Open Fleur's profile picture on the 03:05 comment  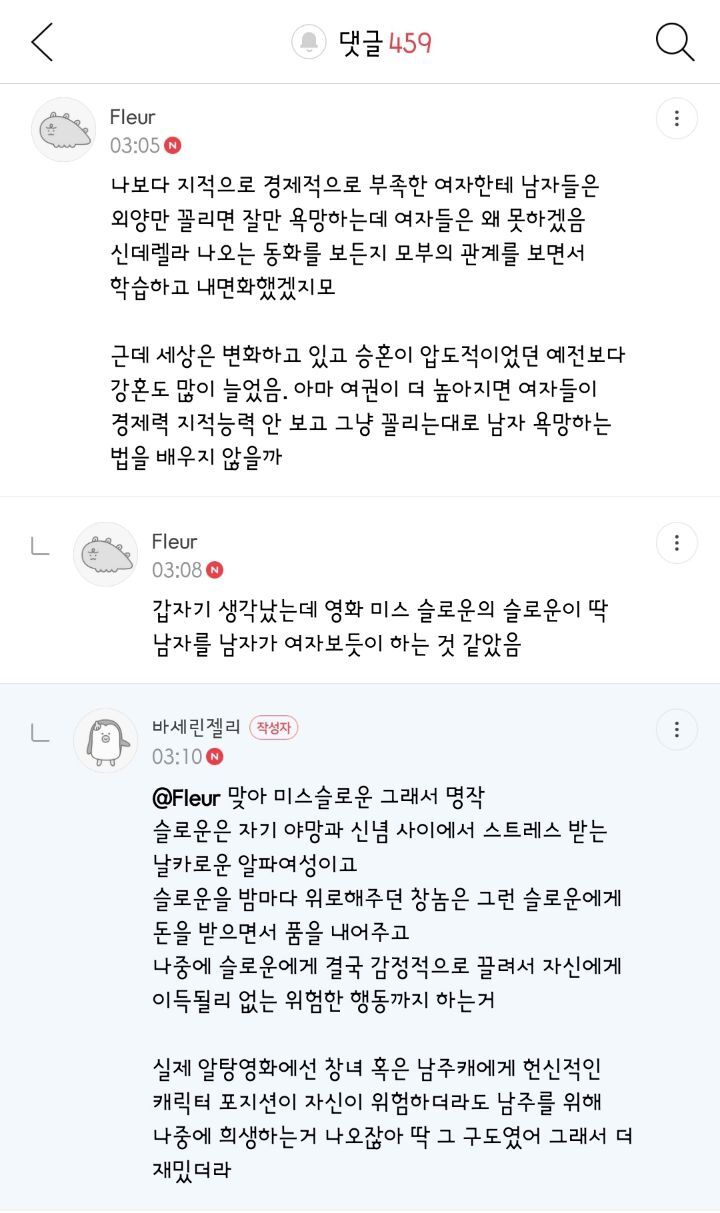coord(64,130)
